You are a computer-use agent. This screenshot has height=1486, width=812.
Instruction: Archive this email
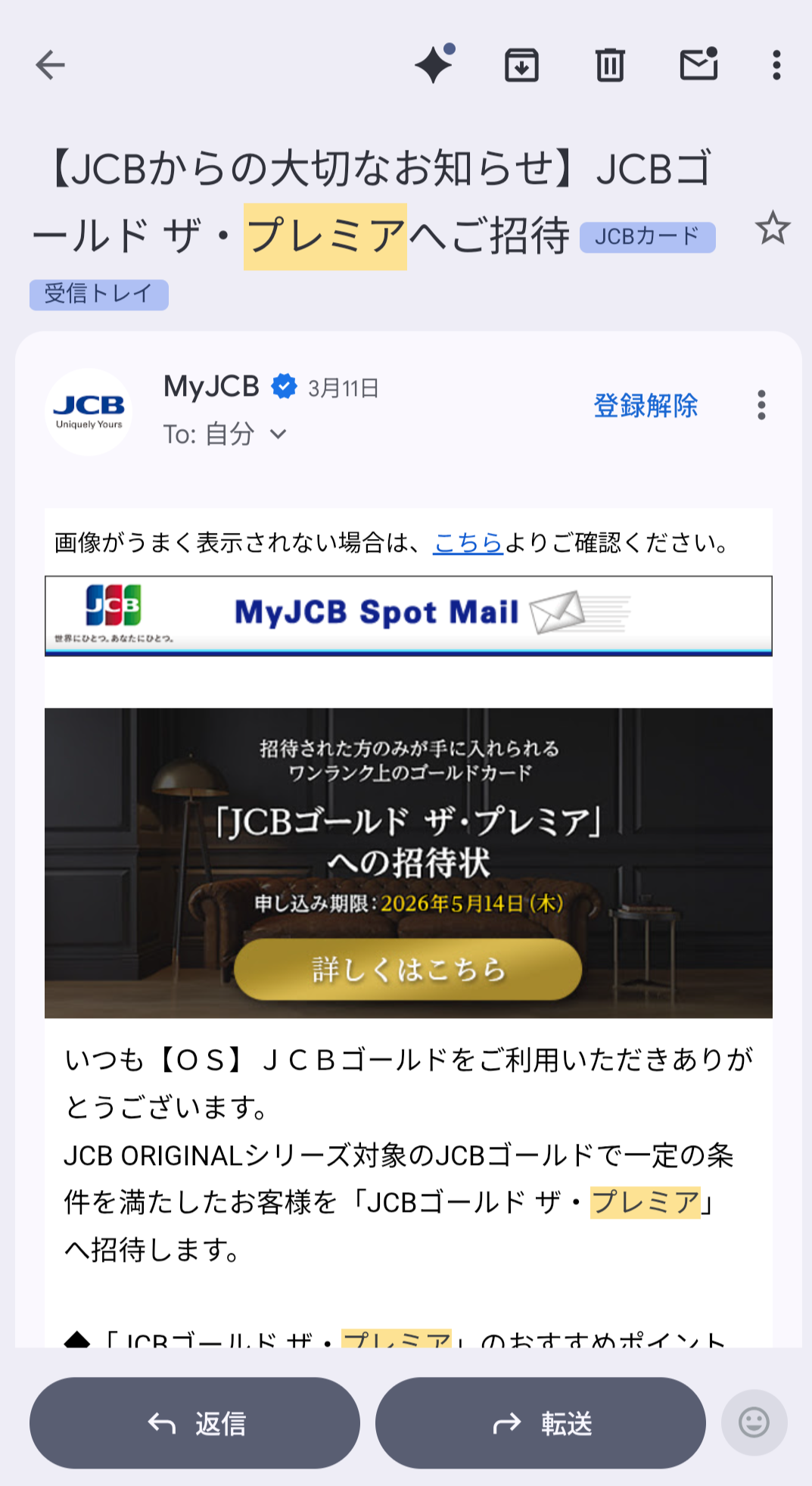point(521,65)
